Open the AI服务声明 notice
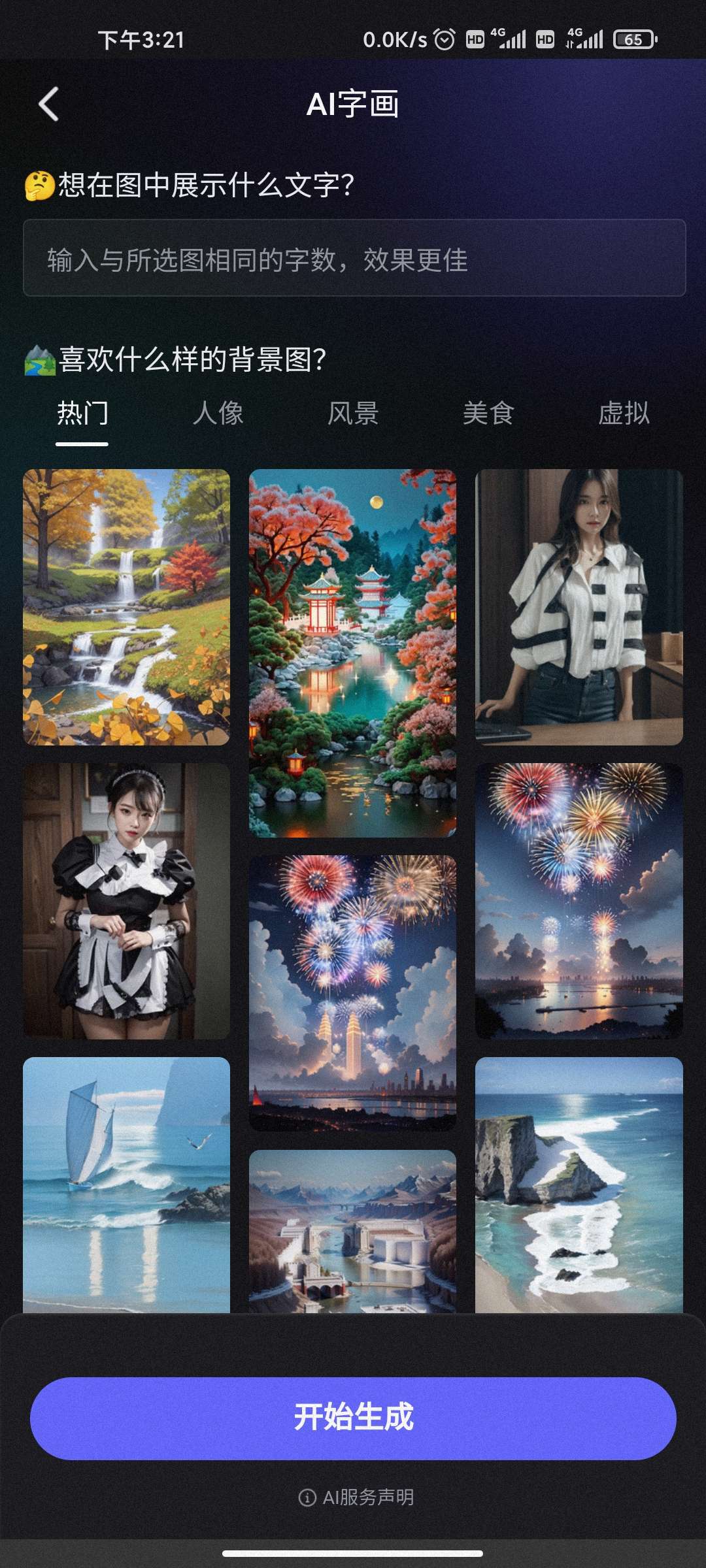The image size is (706, 1568). coord(356,1497)
